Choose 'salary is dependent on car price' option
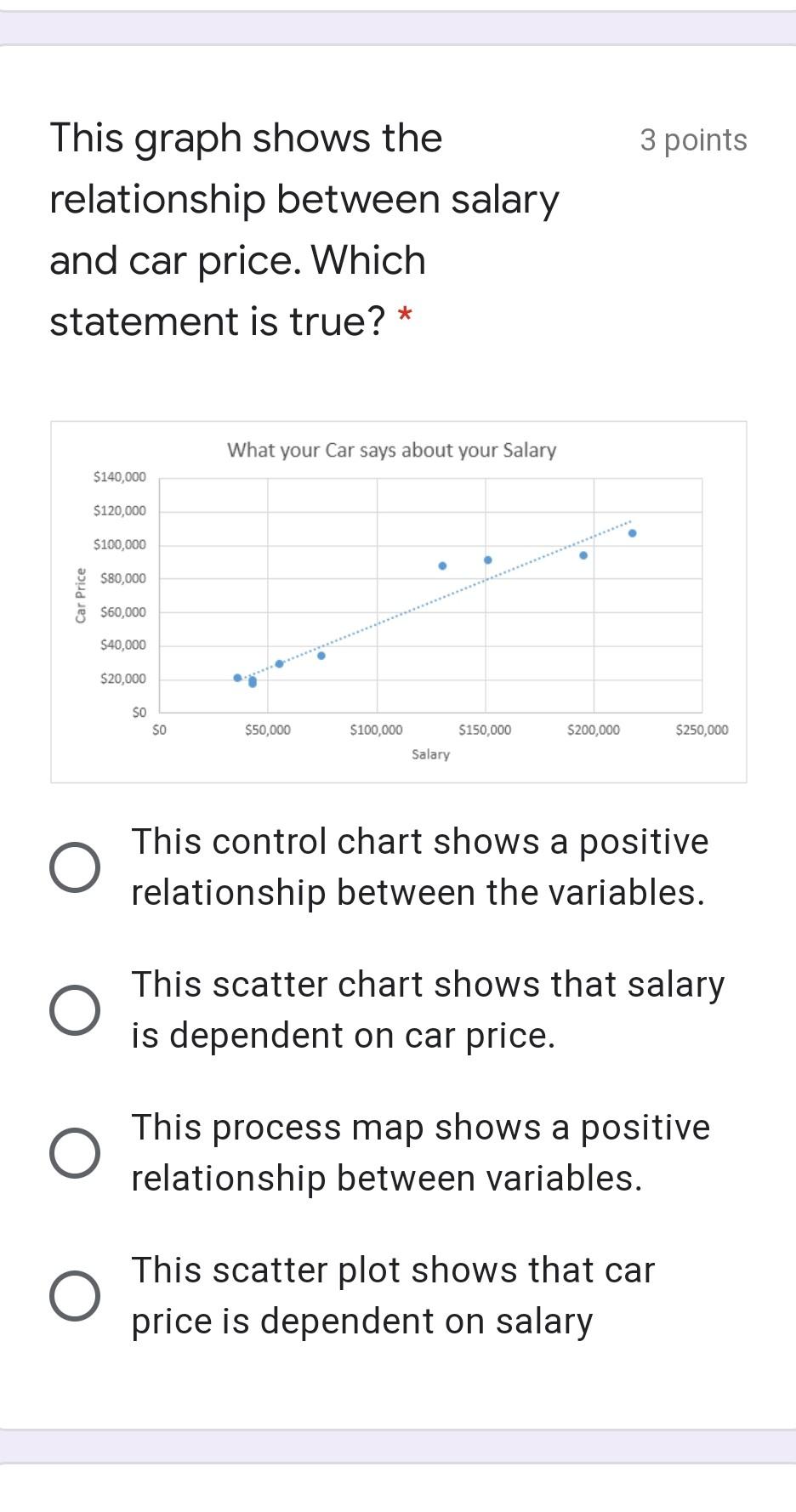This screenshot has height=1512, width=796. pyautogui.click(x=75, y=1010)
